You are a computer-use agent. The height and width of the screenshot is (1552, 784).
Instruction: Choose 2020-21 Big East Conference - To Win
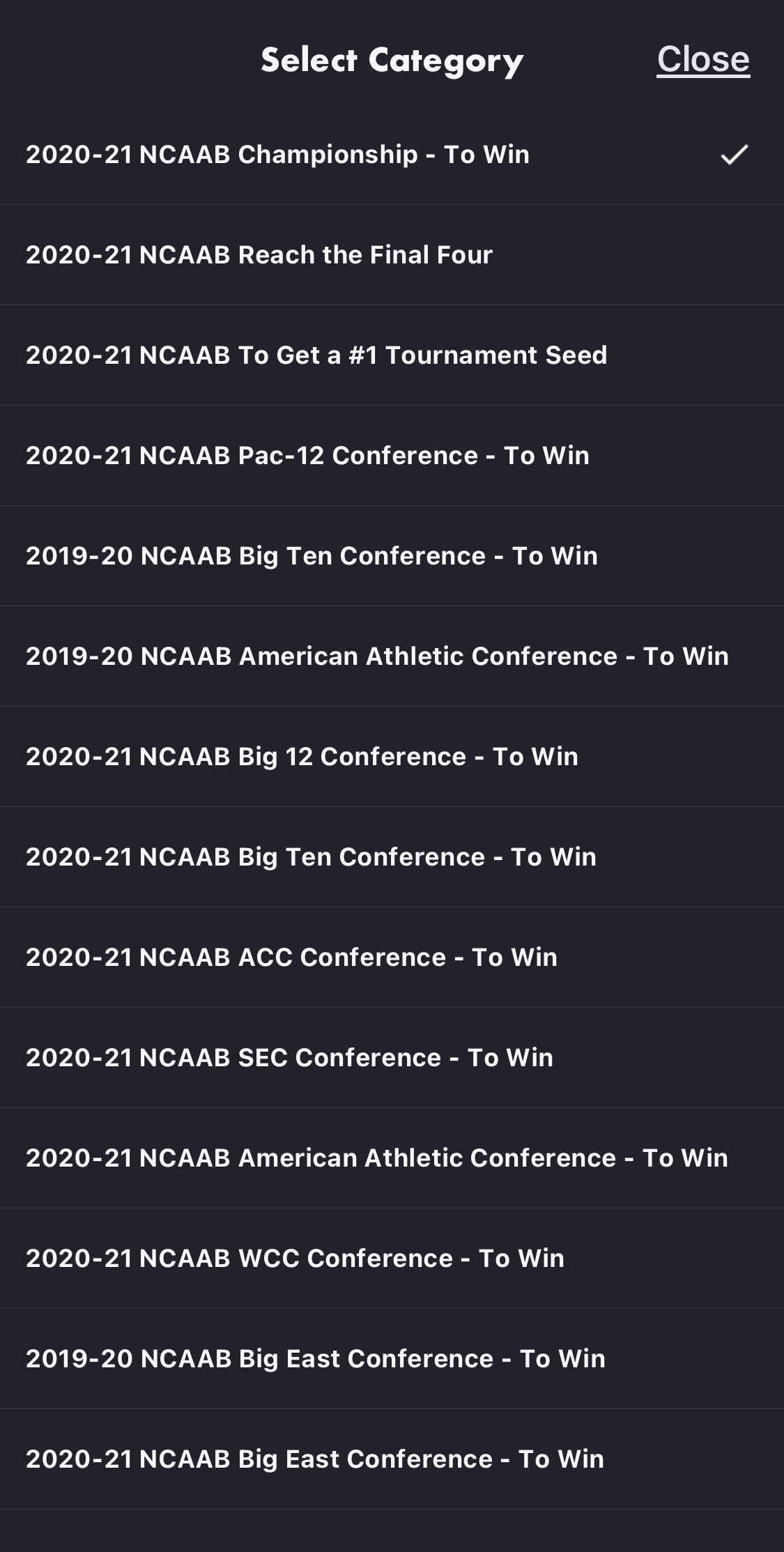pyautogui.click(x=392, y=1459)
